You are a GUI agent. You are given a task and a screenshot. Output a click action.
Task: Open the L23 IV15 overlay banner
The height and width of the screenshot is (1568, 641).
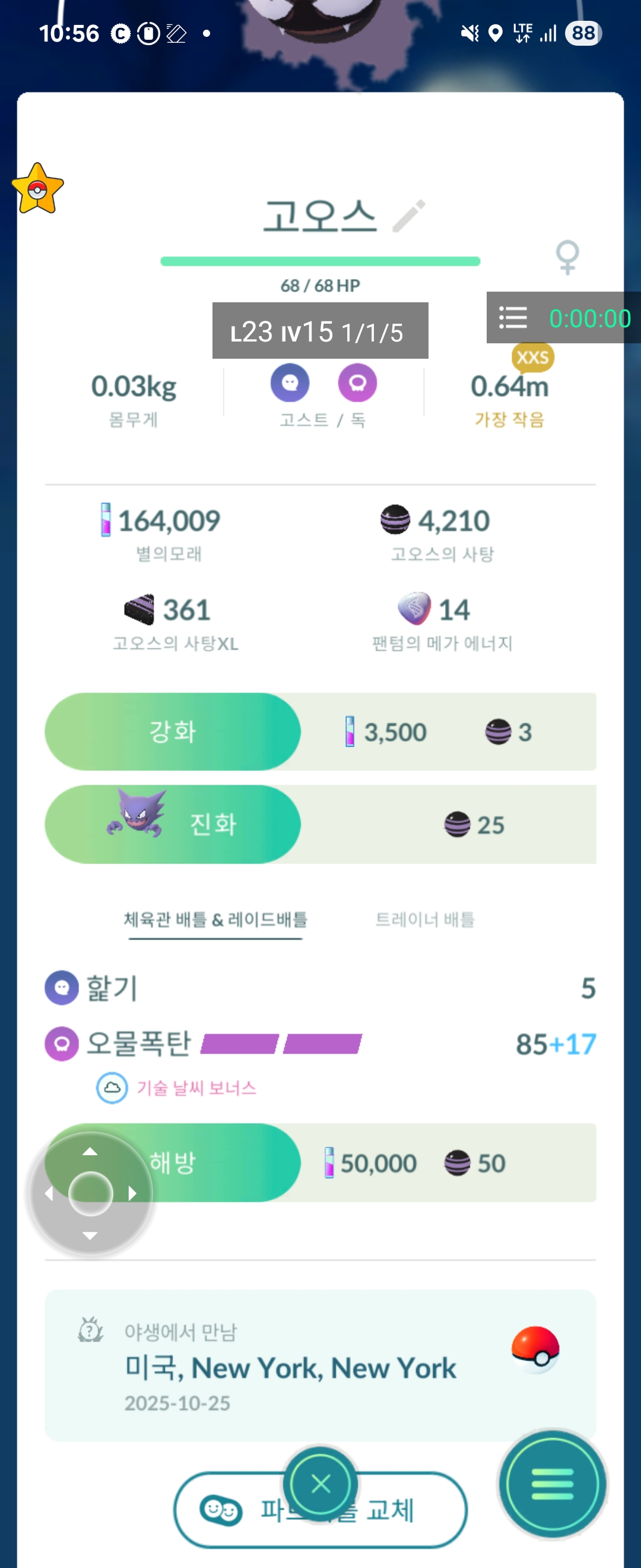(320, 330)
